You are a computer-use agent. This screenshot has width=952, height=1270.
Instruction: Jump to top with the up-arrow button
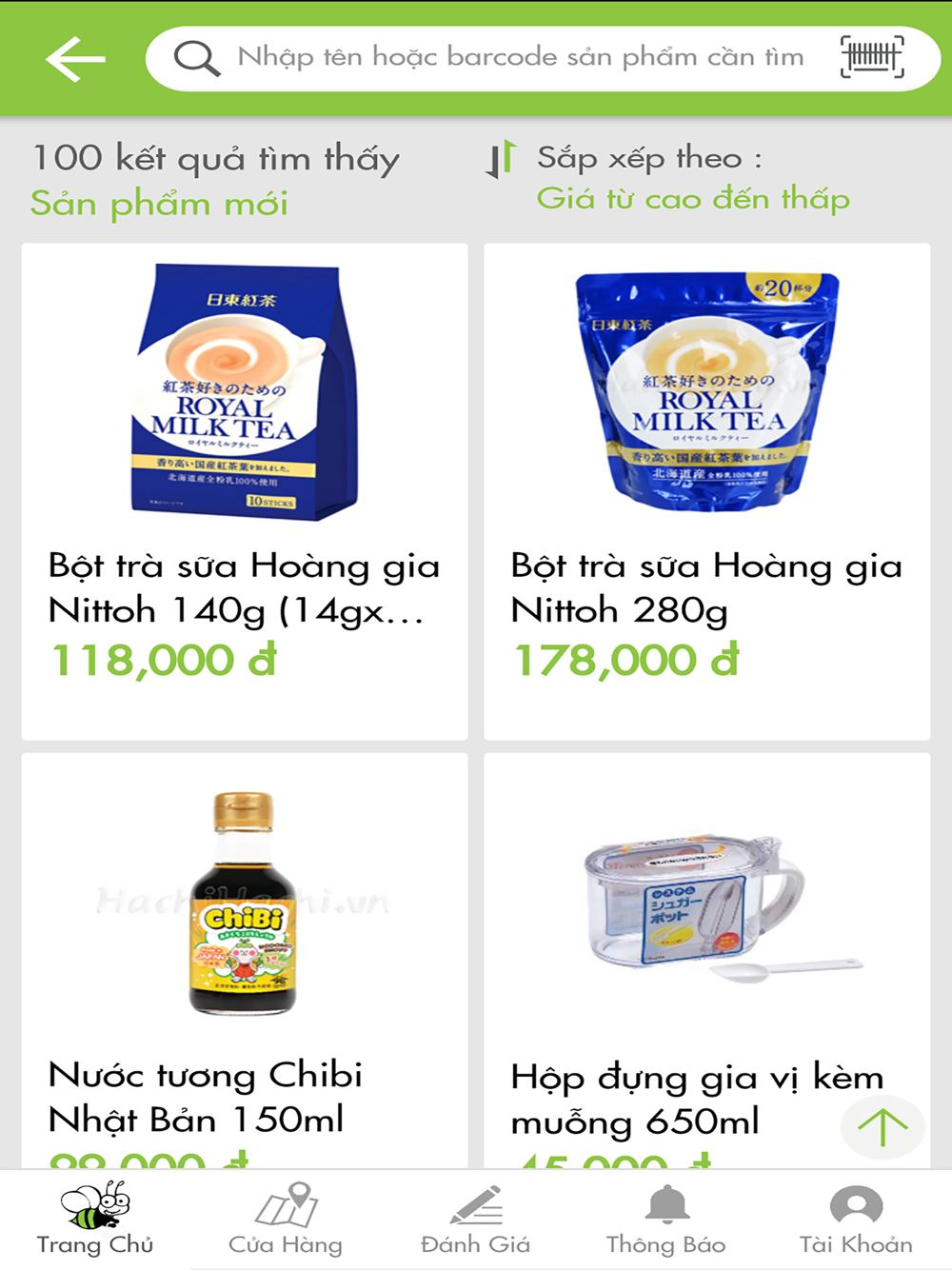883,1127
